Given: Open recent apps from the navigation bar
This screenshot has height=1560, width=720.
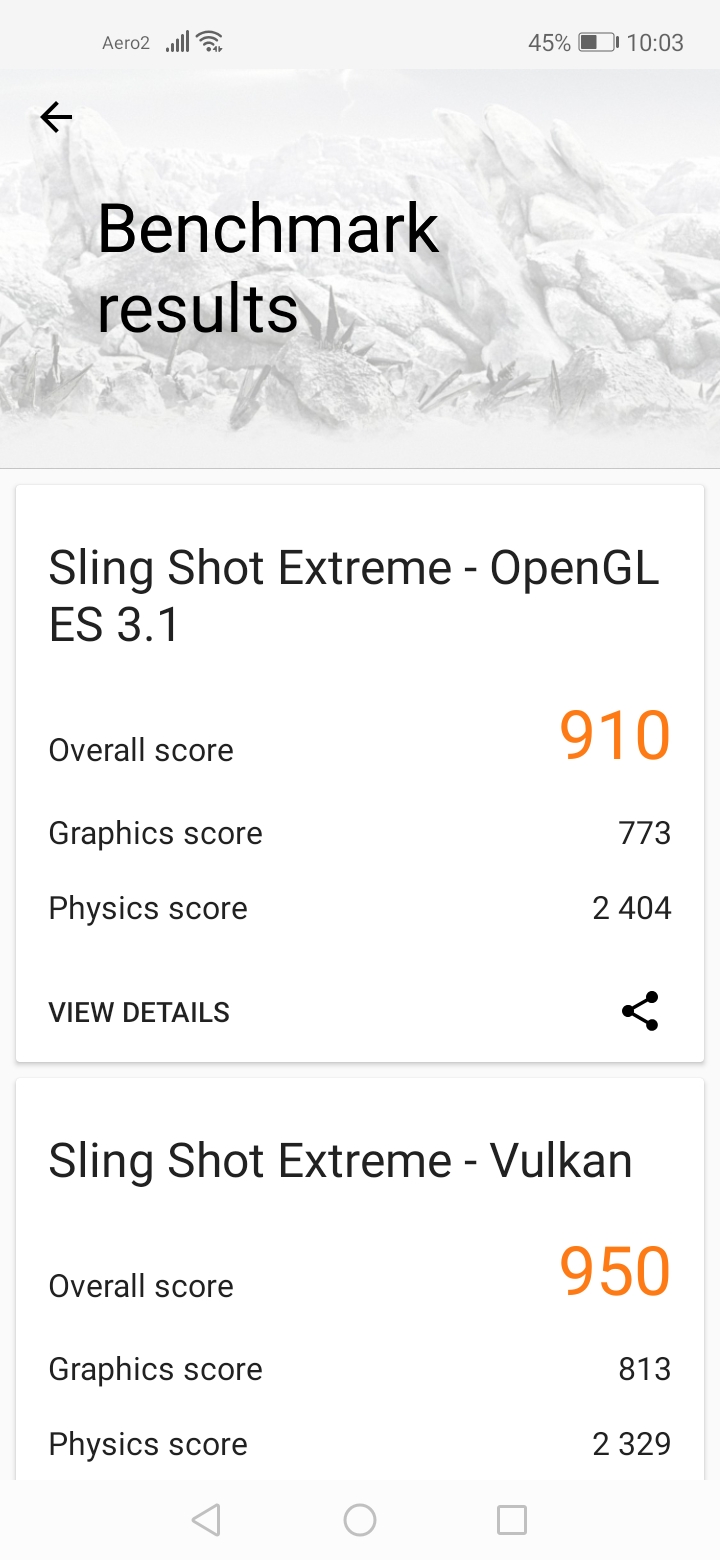Looking at the screenshot, I should pos(511,1520).
